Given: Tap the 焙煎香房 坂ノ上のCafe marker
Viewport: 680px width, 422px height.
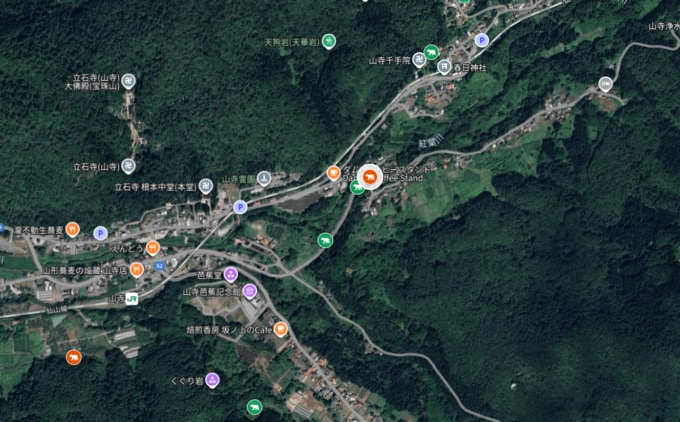Looking at the screenshot, I should (282, 328).
